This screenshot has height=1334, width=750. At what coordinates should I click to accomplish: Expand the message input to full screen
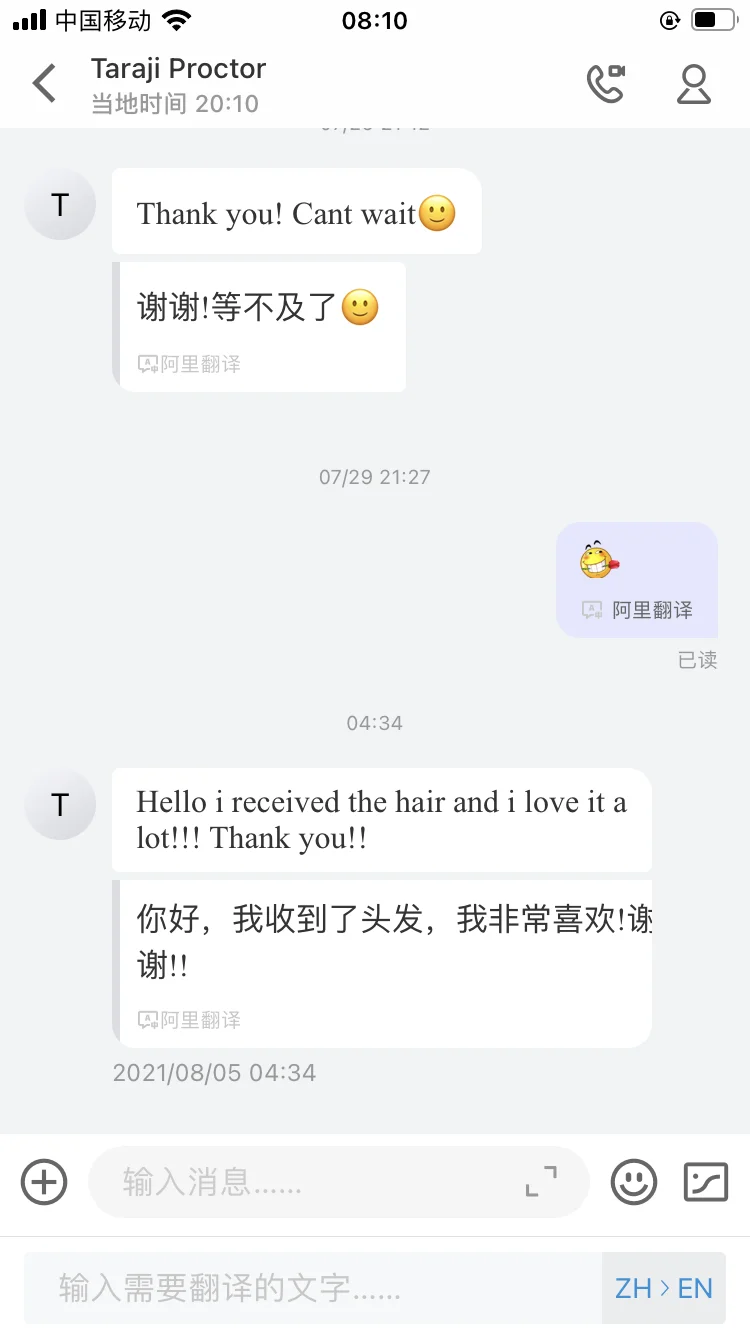coord(541,1182)
